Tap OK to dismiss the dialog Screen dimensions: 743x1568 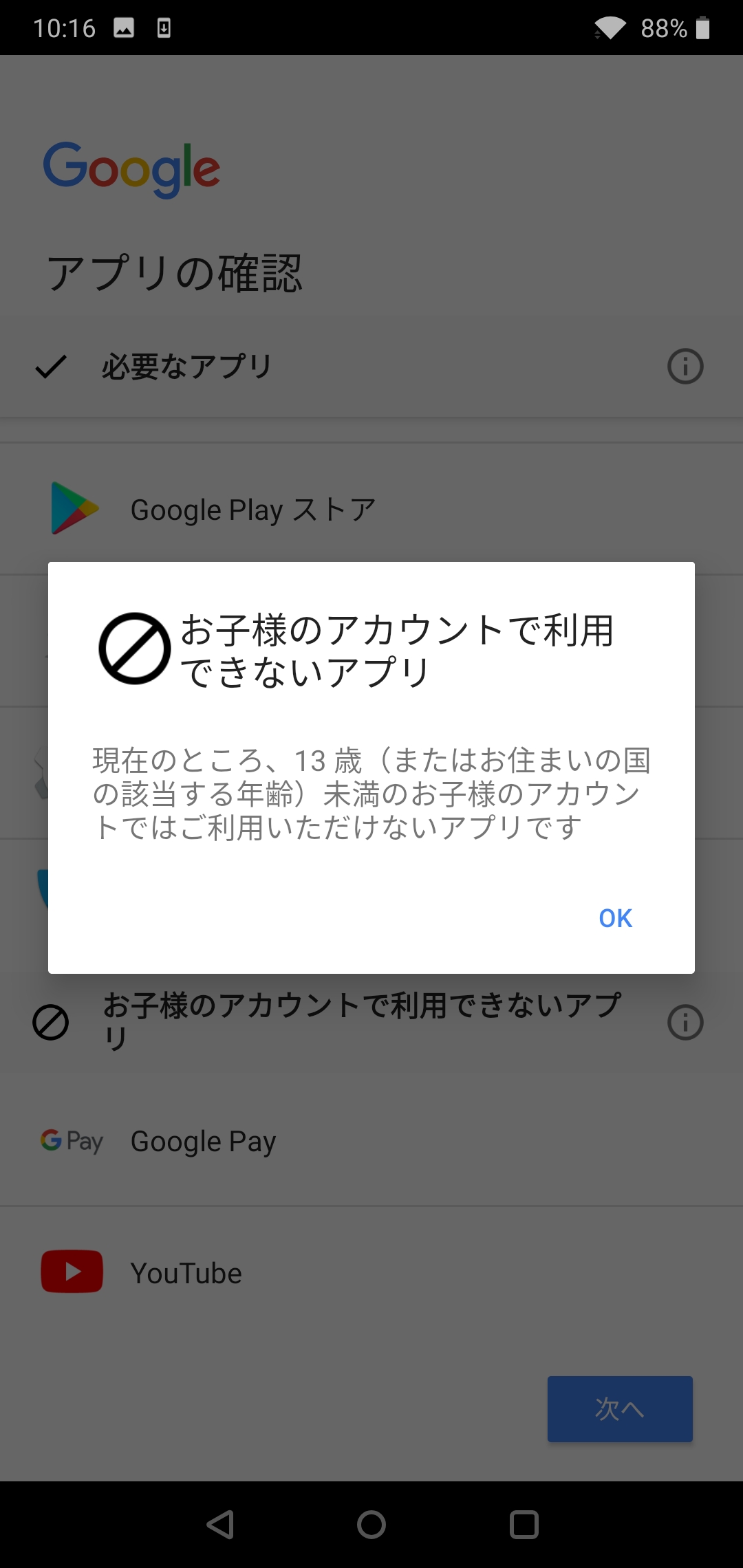pos(615,918)
